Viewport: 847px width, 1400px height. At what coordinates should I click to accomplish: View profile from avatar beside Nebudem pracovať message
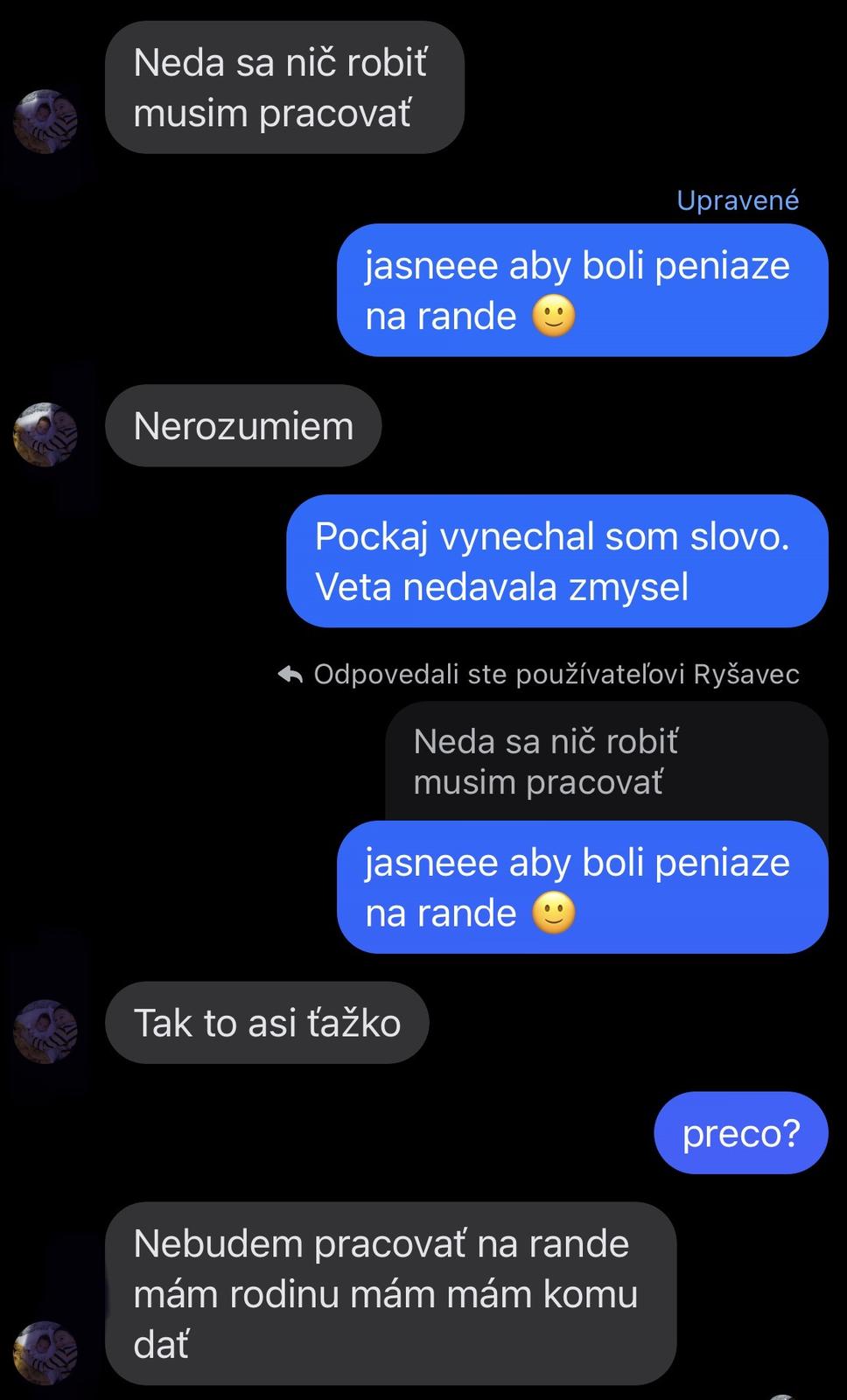[45, 1353]
